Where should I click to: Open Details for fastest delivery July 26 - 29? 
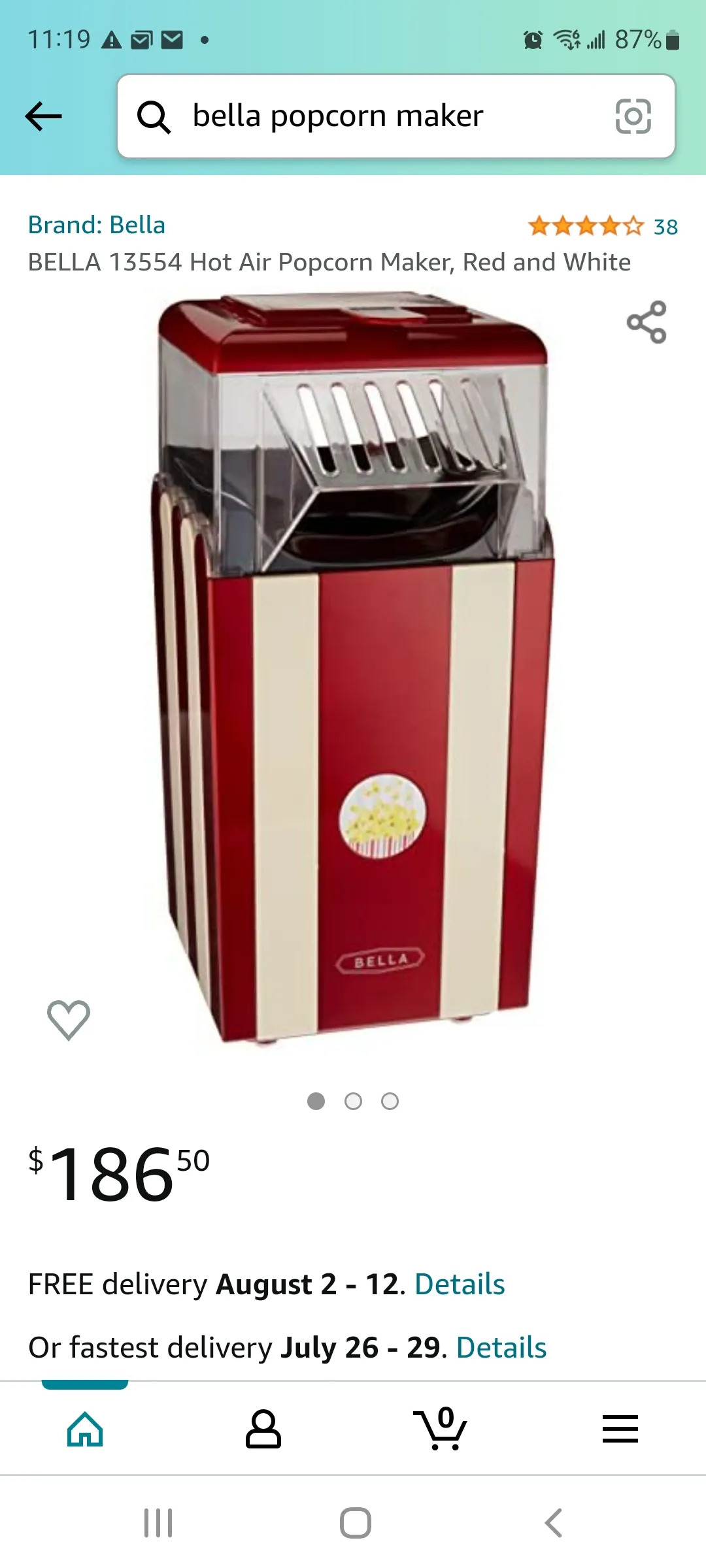pyautogui.click(x=501, y=1348)
